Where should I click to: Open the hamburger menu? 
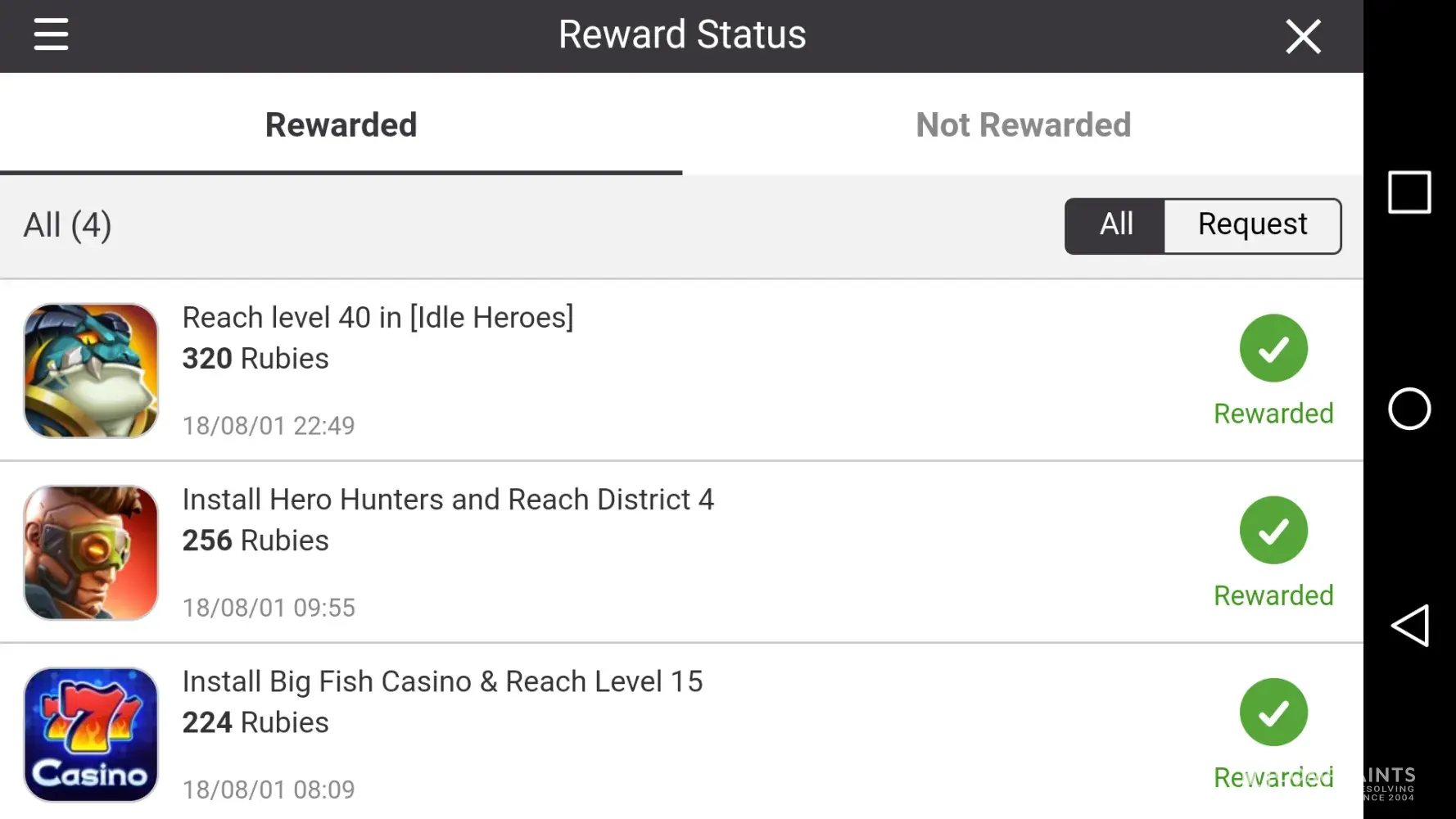[x=51, y=35]
